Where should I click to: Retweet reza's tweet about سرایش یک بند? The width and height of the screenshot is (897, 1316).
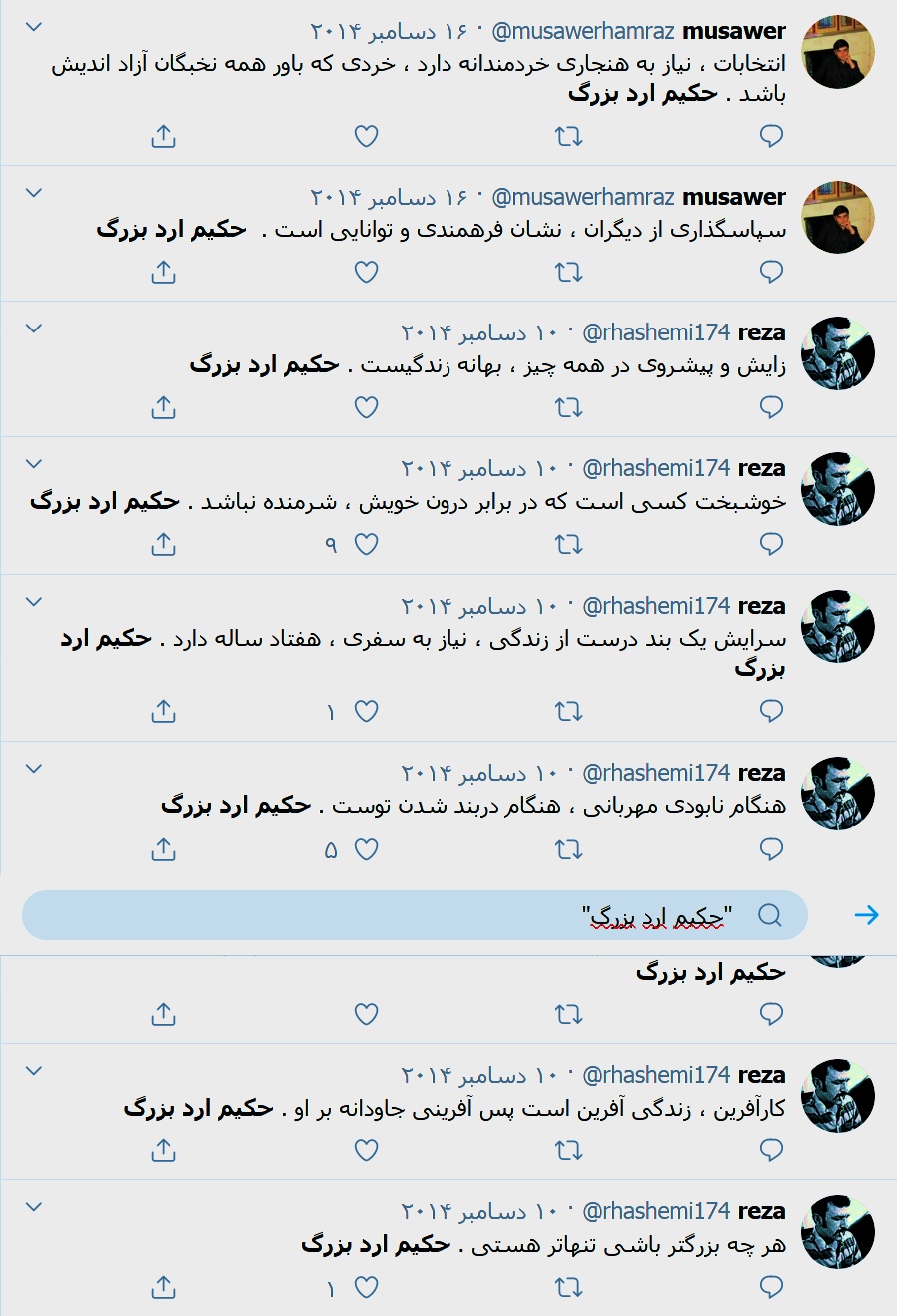568,711
